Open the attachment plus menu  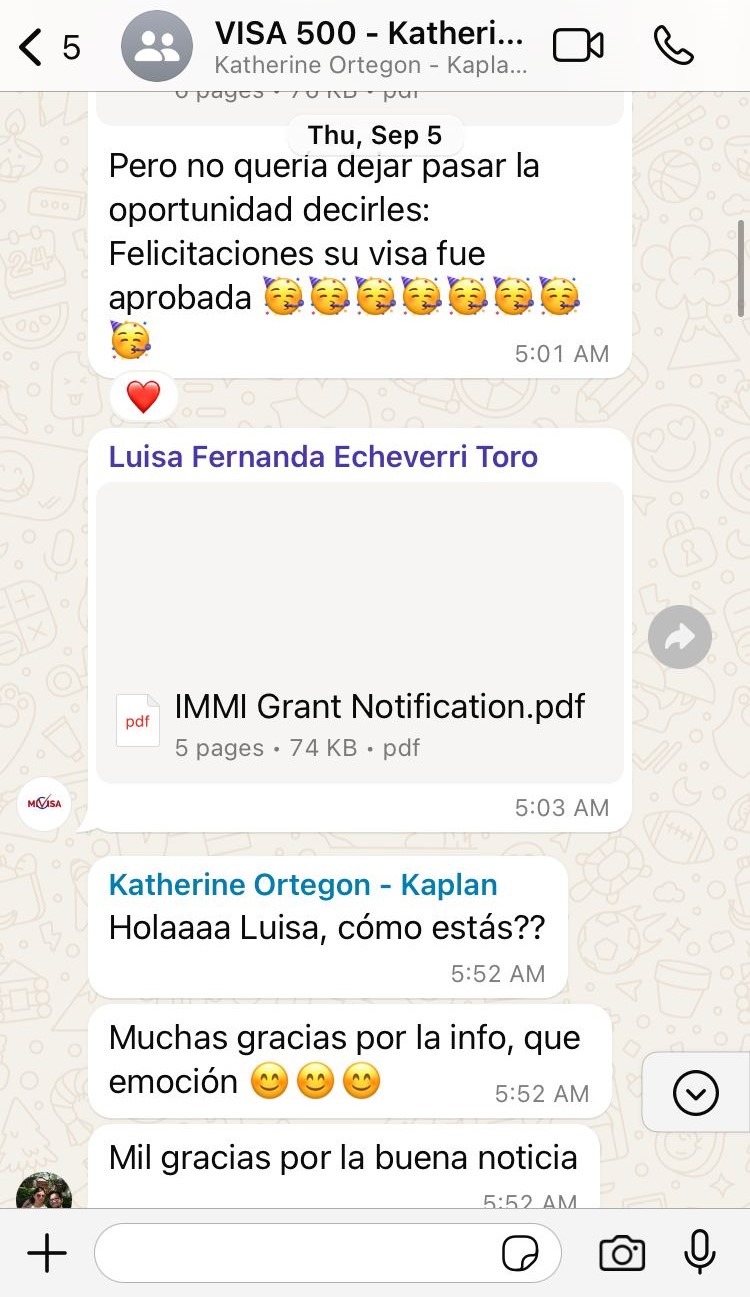tap(46, 1253)
